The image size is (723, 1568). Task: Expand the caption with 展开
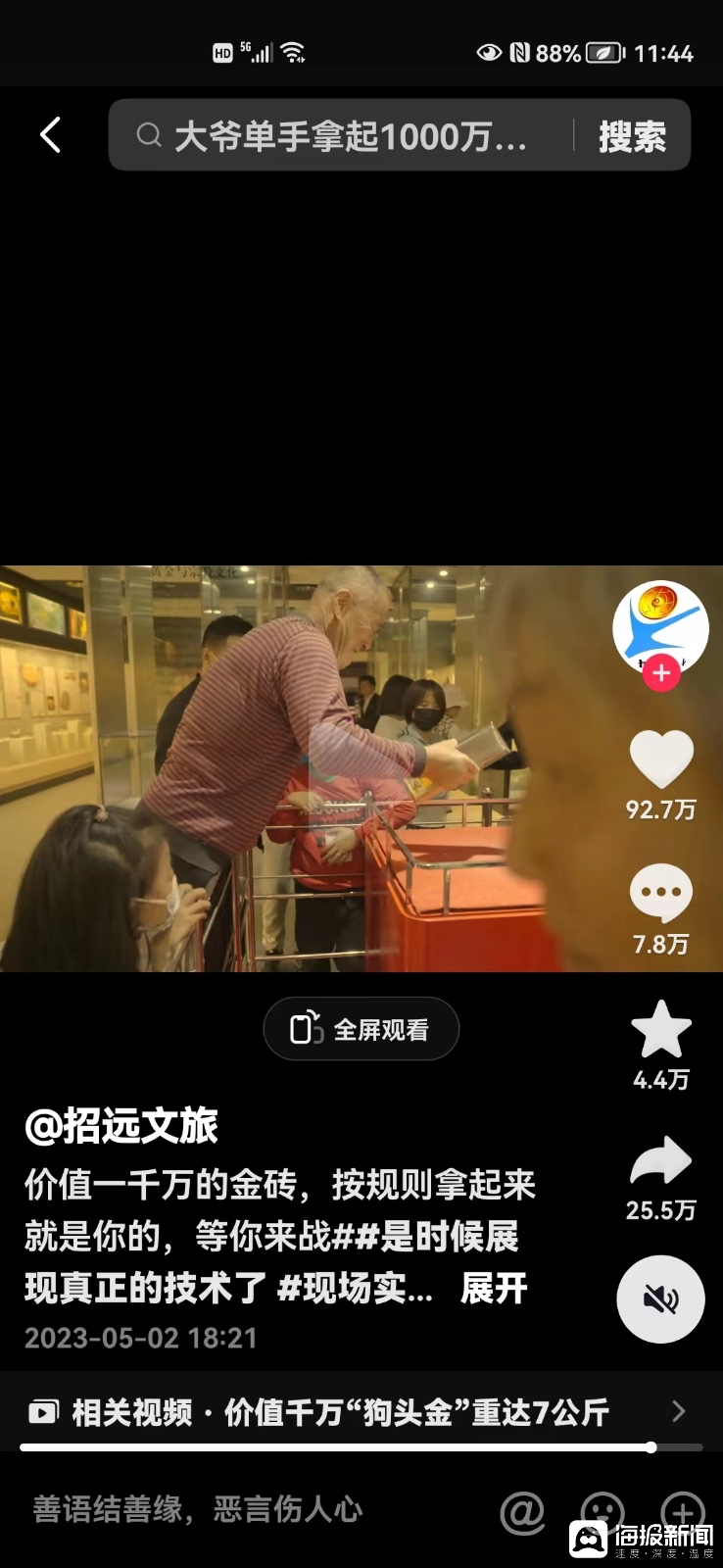coord(494,1288)
